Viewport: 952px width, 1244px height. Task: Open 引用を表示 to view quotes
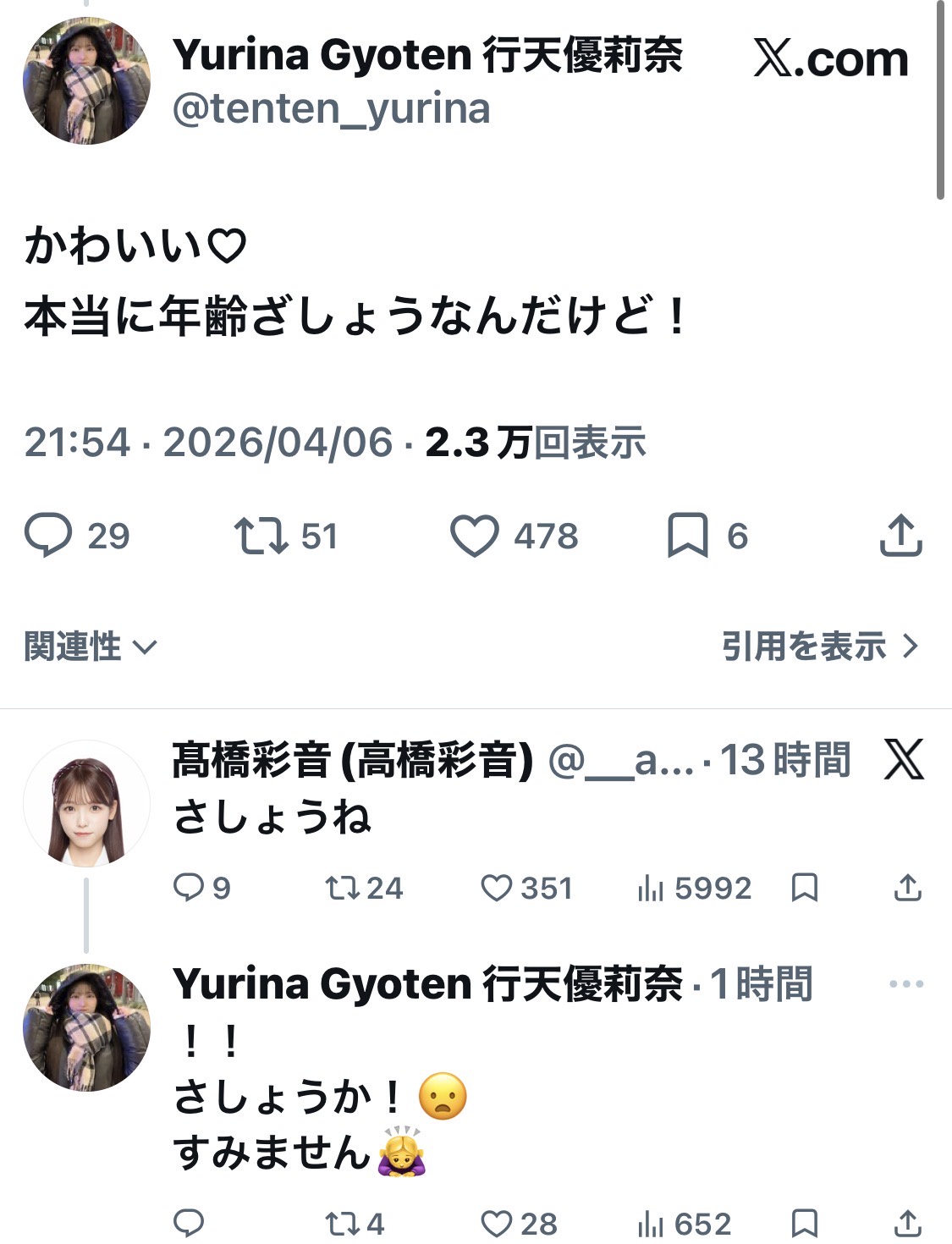pyautogui.click(x=819, y=647)
